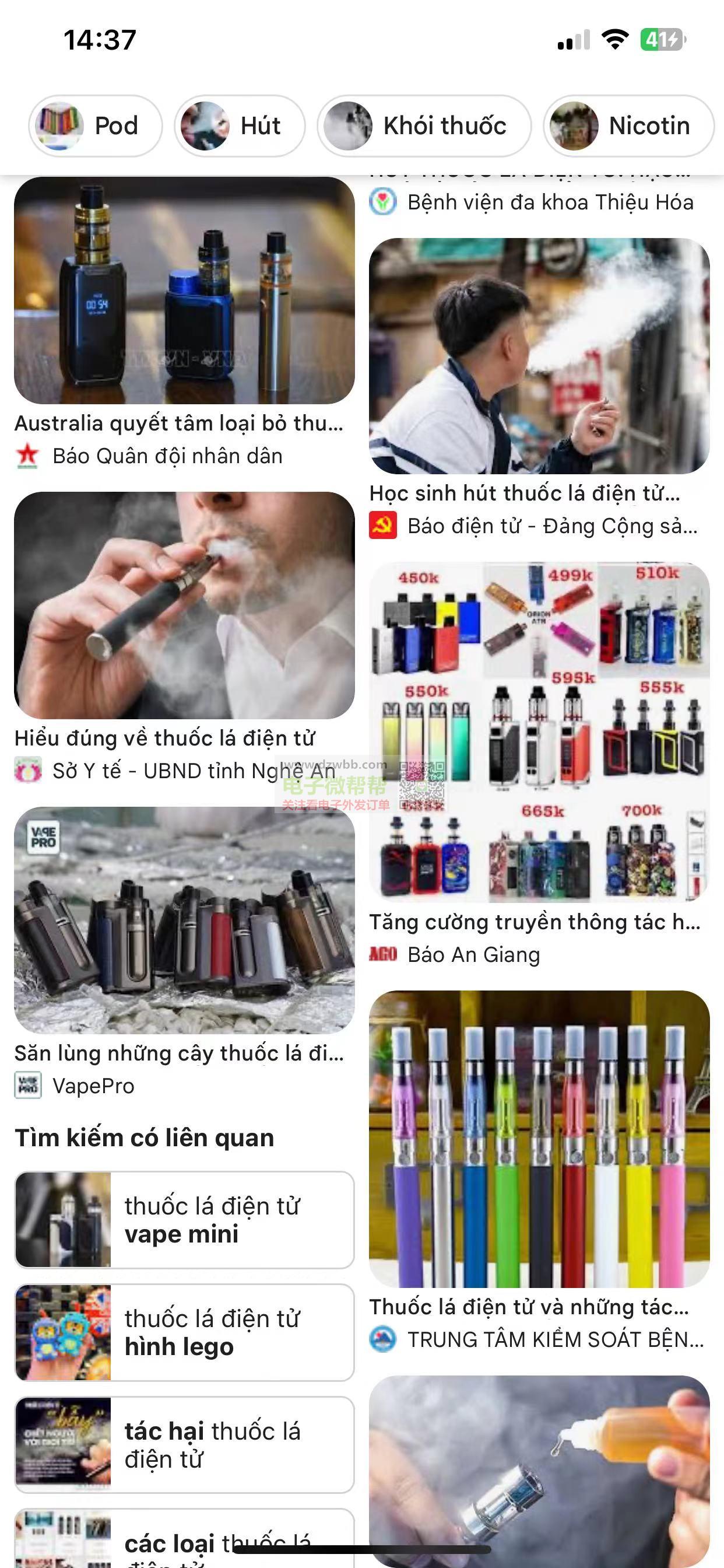724x1568 pixels.
Task: View the Thuốc lá điện tử và những tác result
Action: [x=539, y=1139]
